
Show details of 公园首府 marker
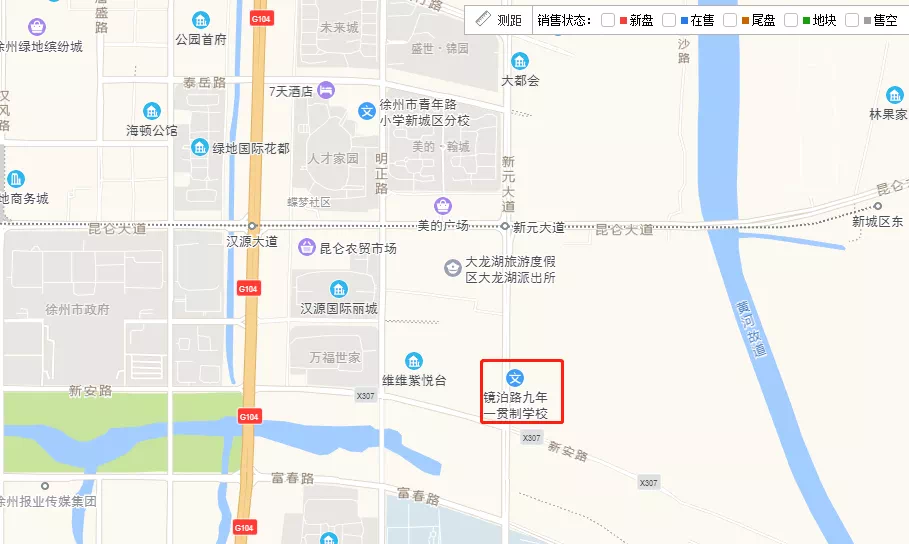tap(201, 20)
